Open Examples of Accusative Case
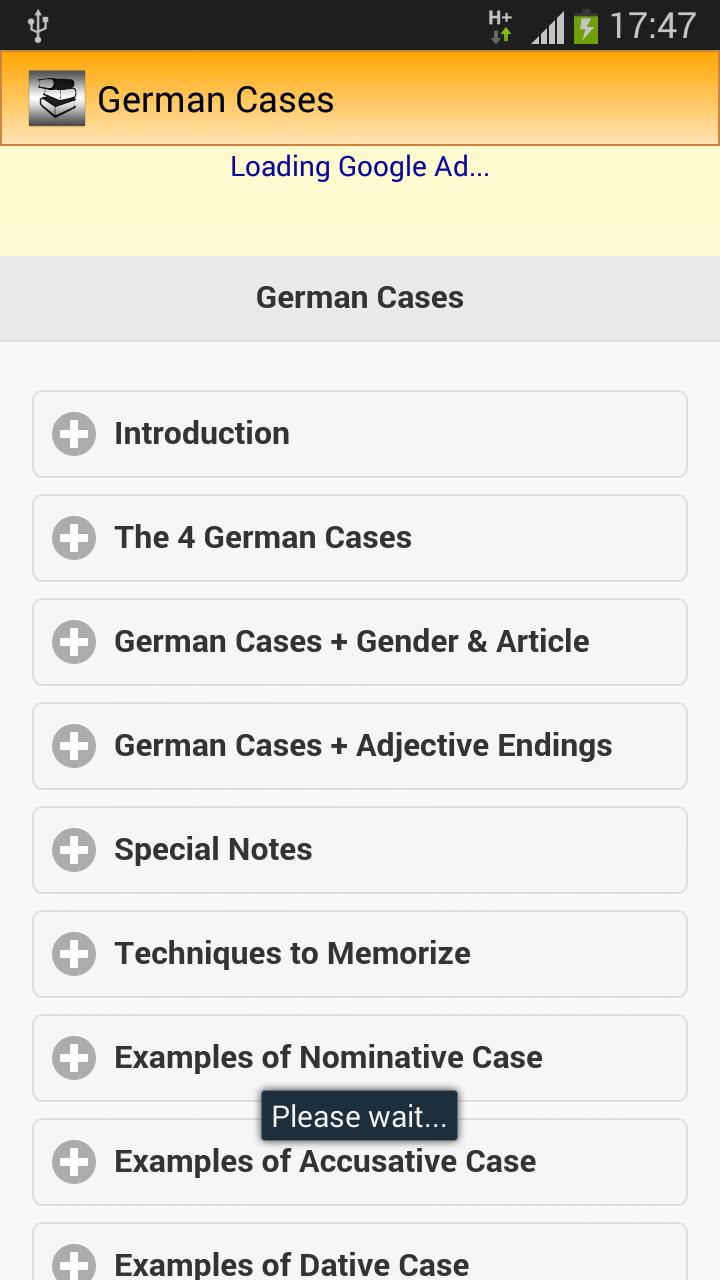 click(x=360, y=1161)
